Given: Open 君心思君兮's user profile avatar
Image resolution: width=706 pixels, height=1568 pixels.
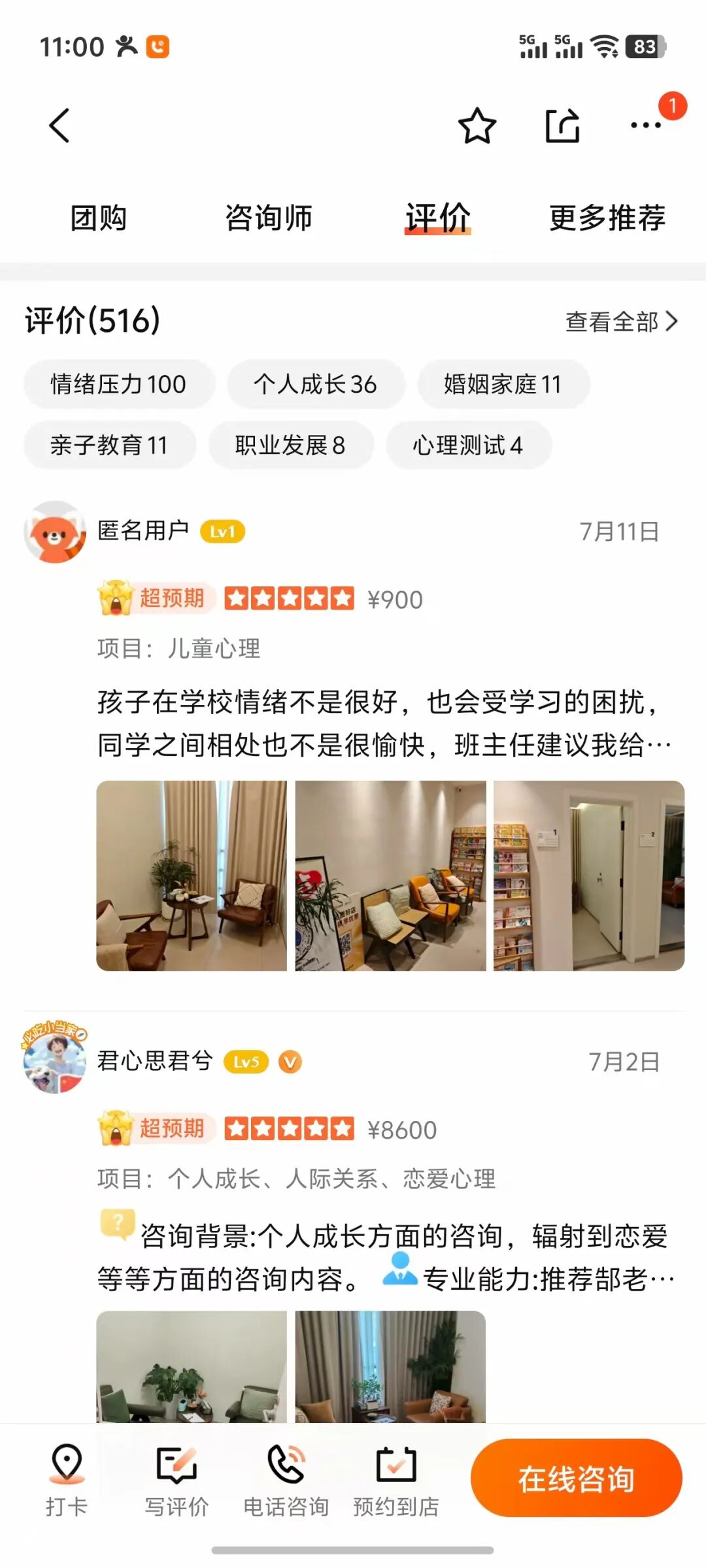Looking at the screenshot, I should (x=55, y=1062).
